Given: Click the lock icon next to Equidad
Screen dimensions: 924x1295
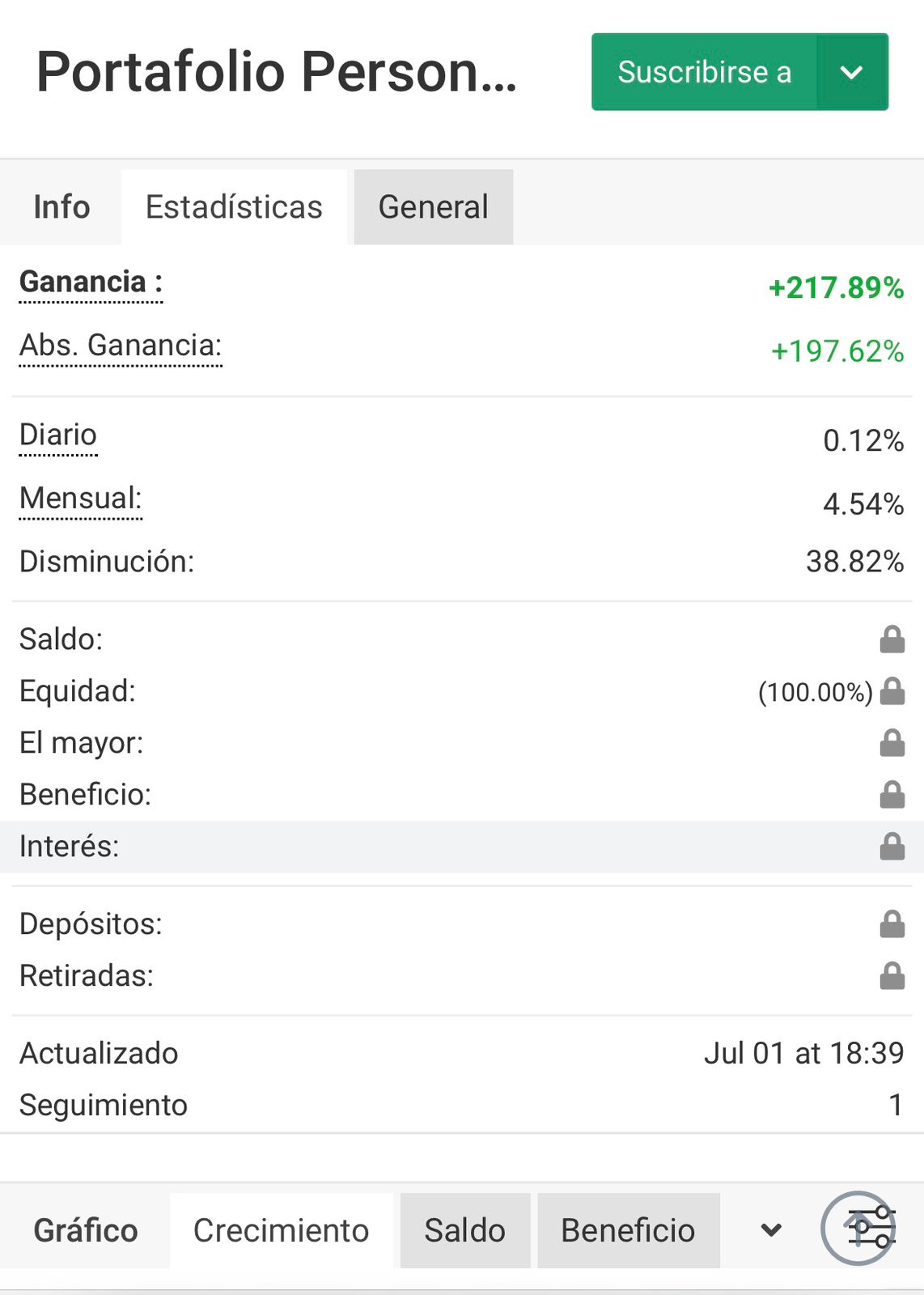Looking at the screenshot, I should coord(890,692).
